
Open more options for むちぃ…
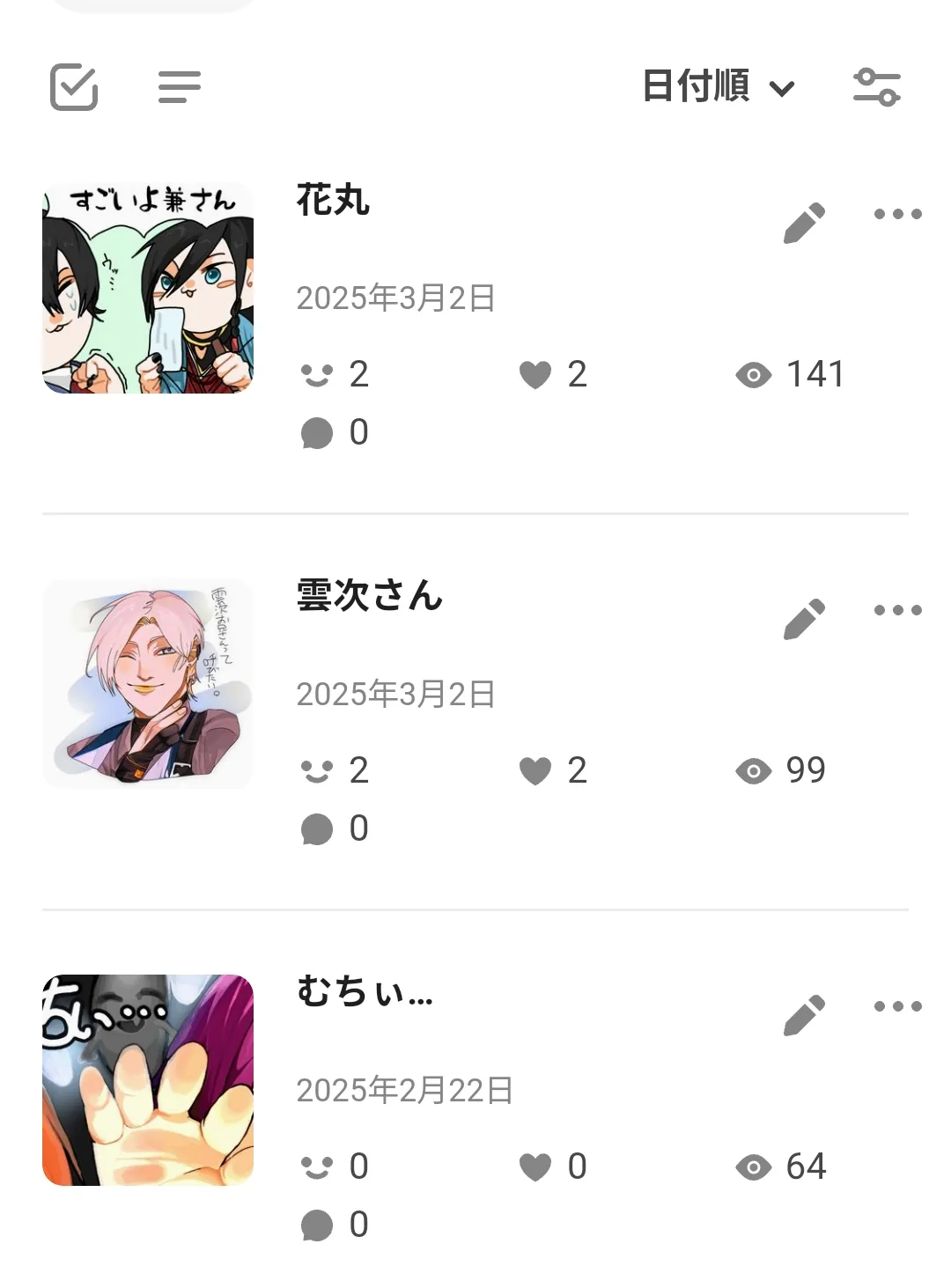pos(897,1006)
